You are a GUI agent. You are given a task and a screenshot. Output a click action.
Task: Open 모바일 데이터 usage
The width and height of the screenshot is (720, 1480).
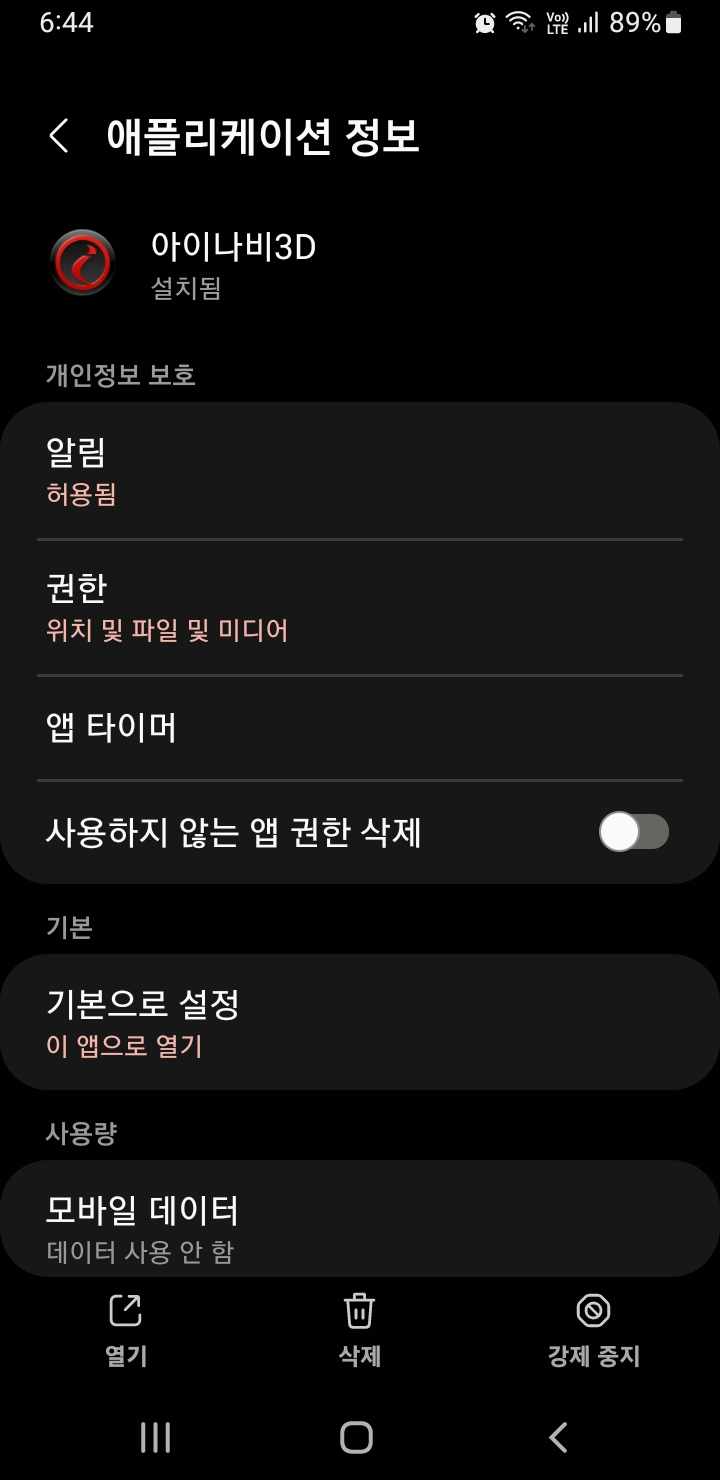(360, 1225)
